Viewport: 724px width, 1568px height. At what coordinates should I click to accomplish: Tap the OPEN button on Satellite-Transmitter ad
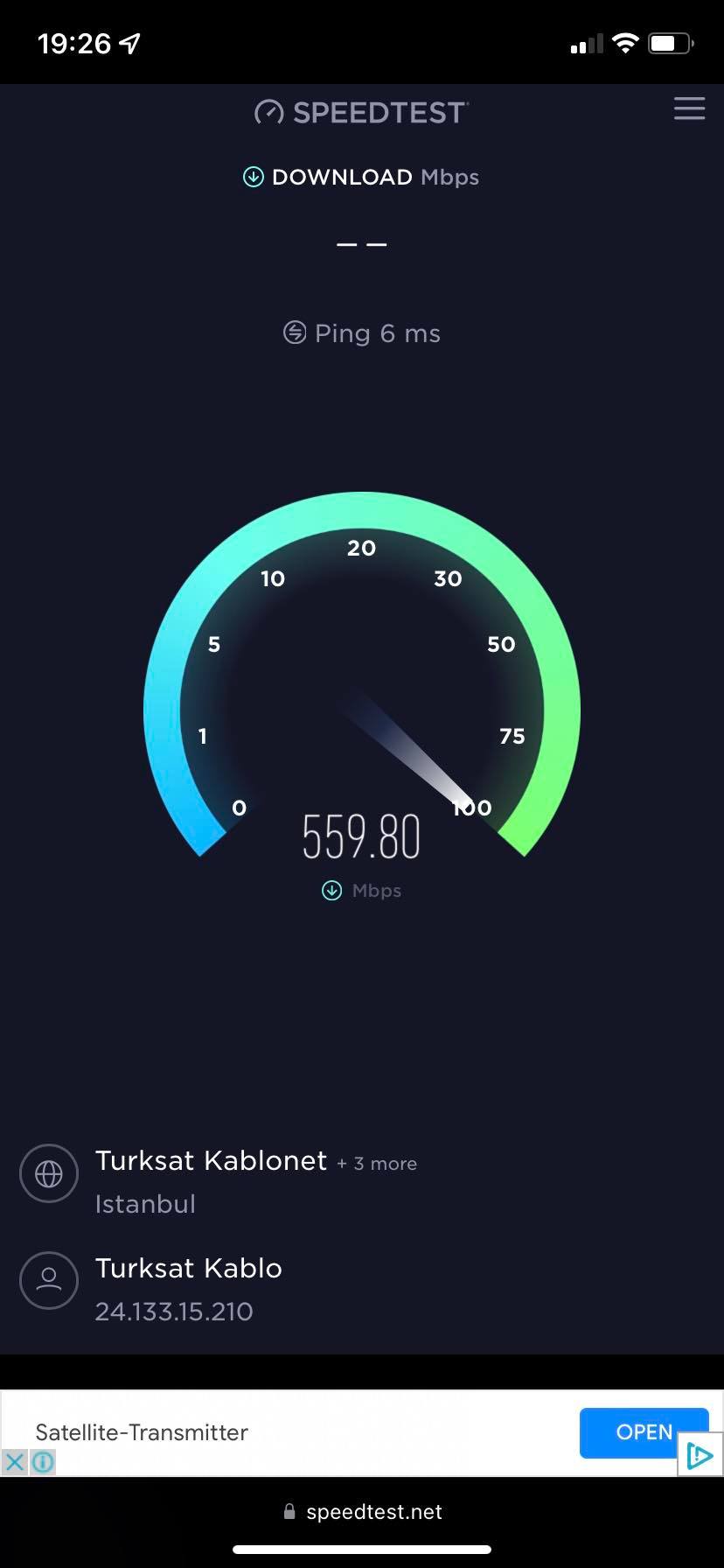click(x=643, y=1431)
